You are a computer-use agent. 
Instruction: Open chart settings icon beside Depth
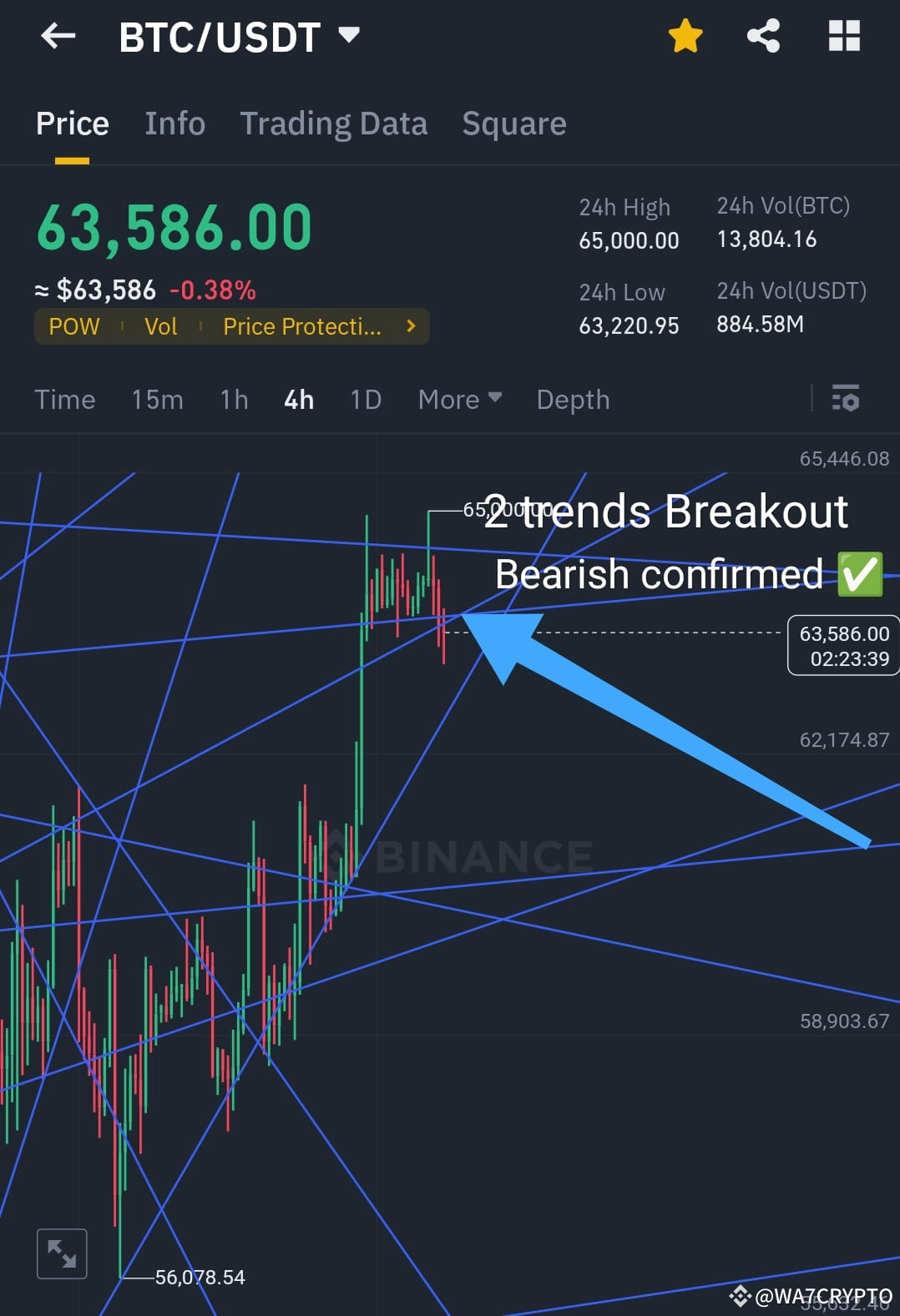click(846, 400)
